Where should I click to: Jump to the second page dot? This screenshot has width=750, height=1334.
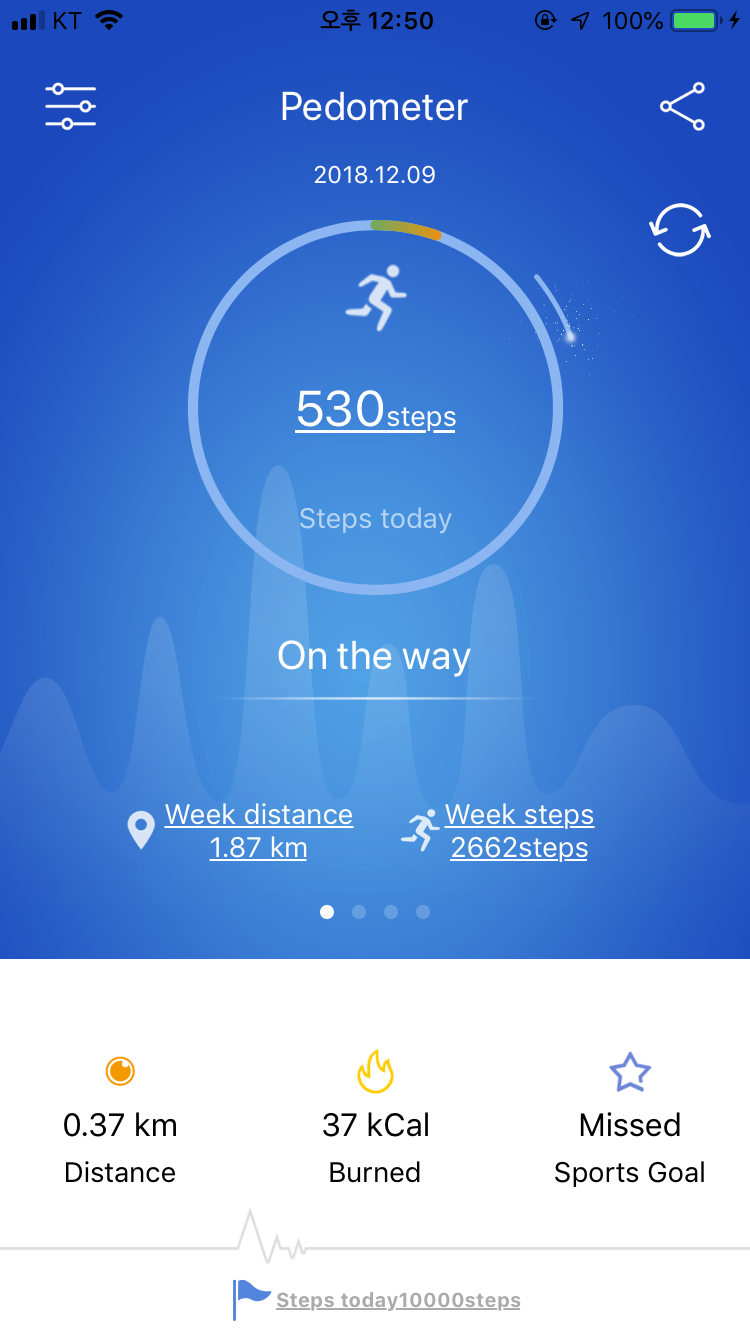359,912
